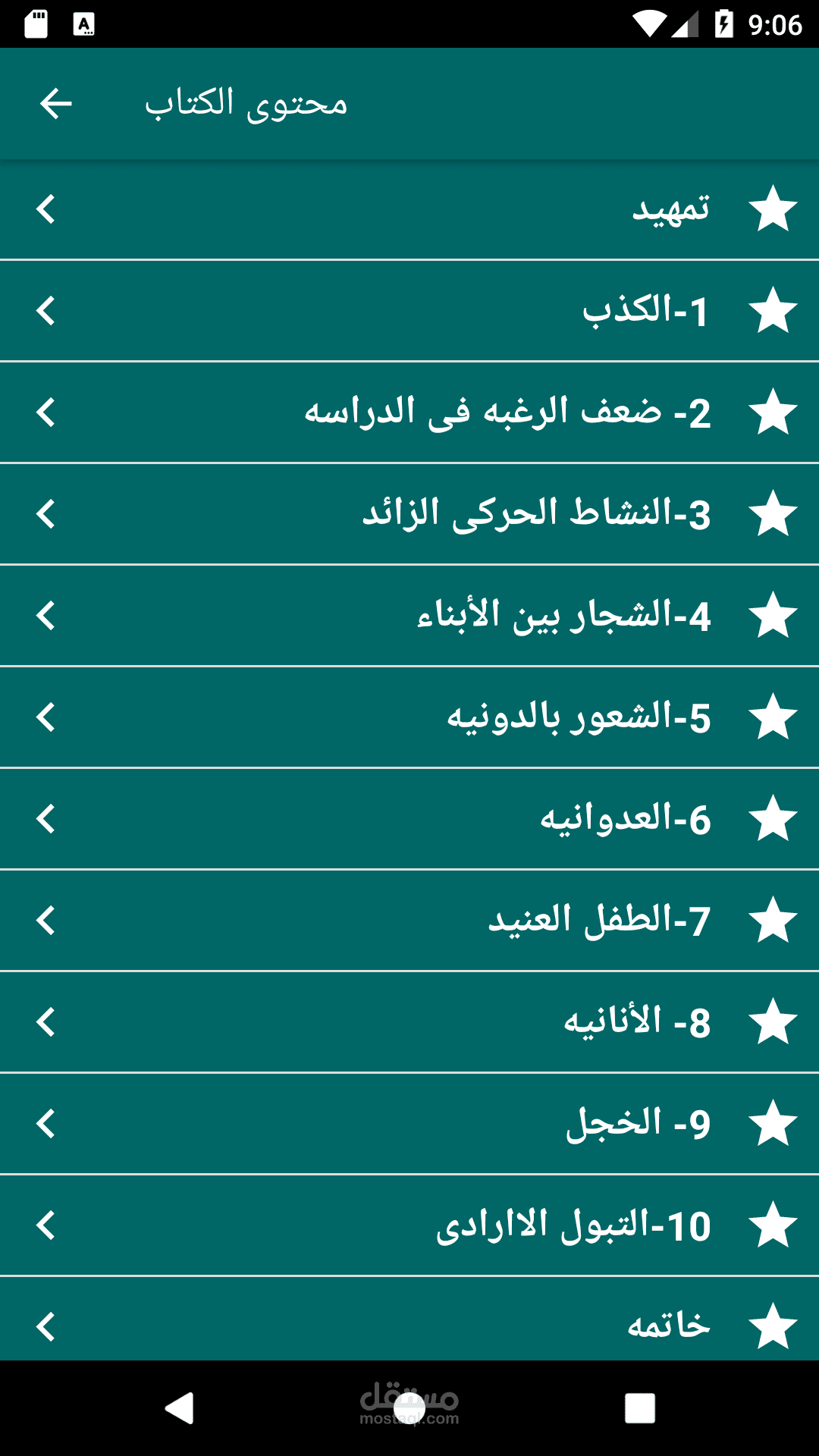This screenshot has height=1456, width=819.
Task: Select chapter 6-العدوانيه
Action: [x=409, y=819]
